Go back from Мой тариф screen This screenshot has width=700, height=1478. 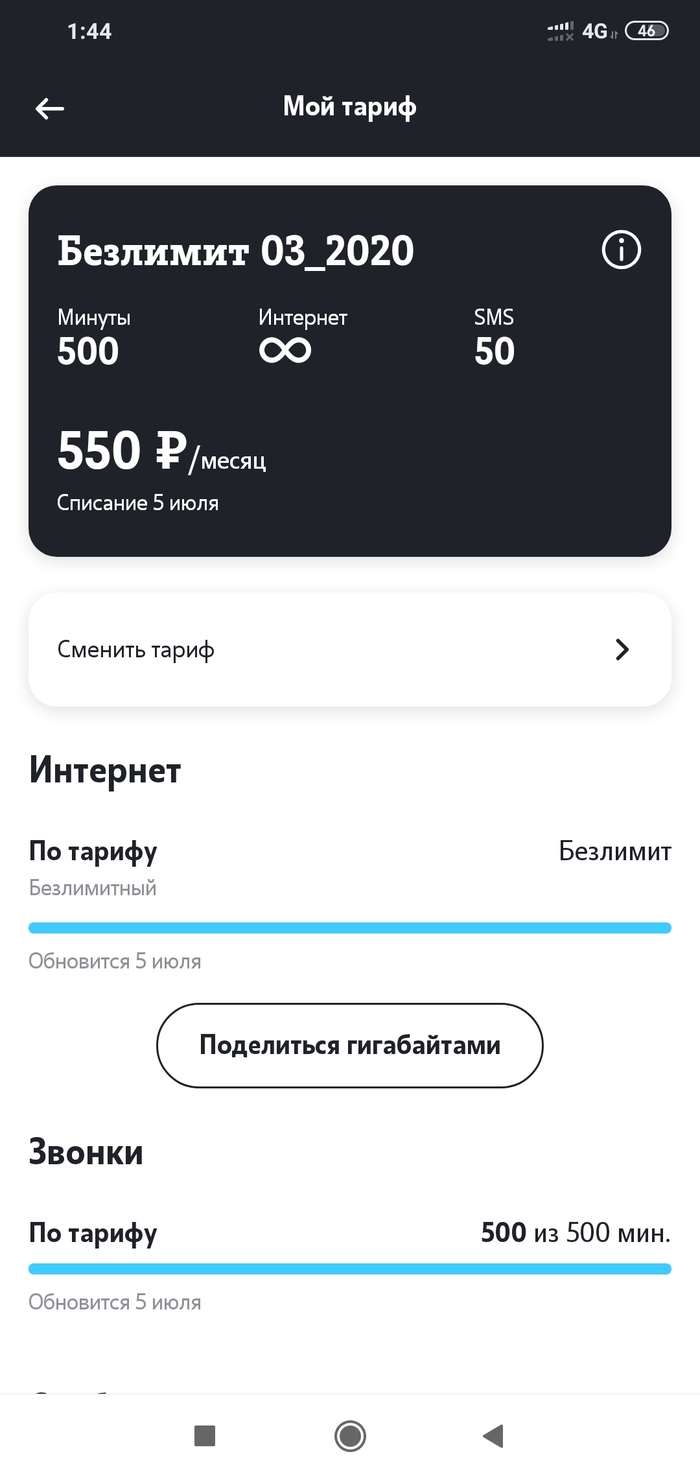click(49, 109)
